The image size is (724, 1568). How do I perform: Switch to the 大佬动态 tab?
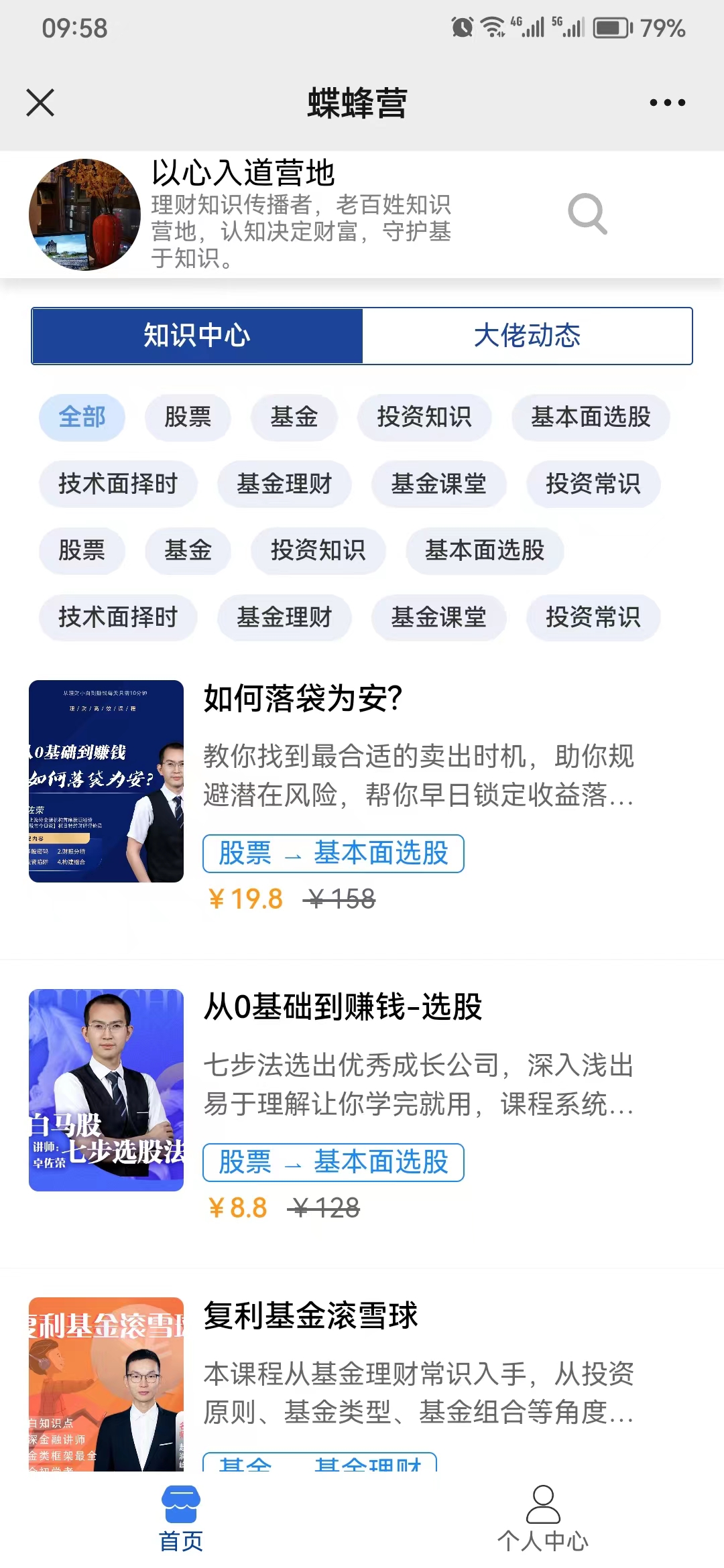click(527, 336)
